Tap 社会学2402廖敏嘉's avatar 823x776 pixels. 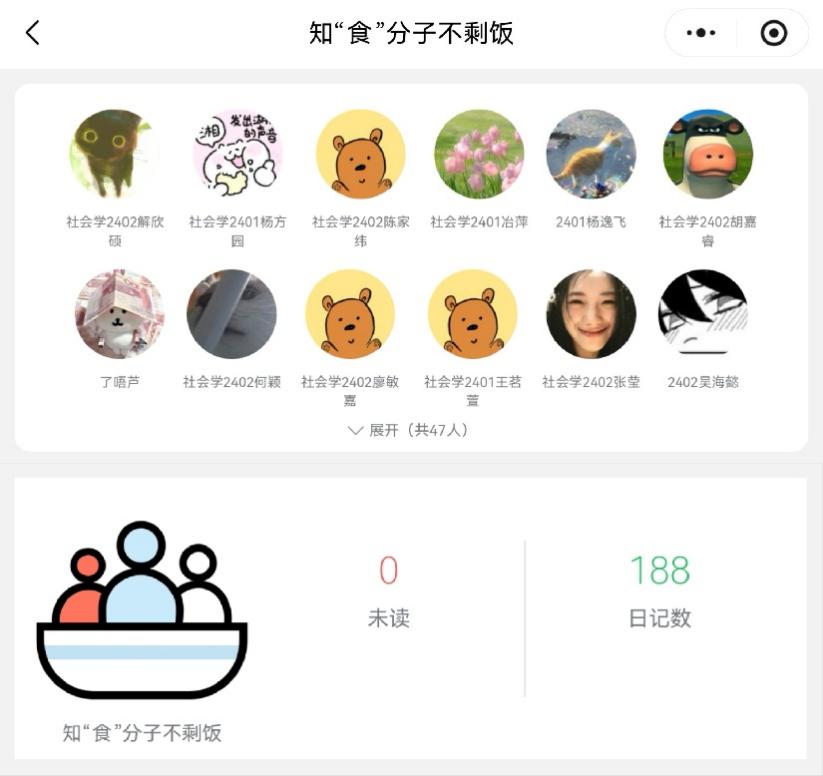pyautogui.click(x=350, y=314)
